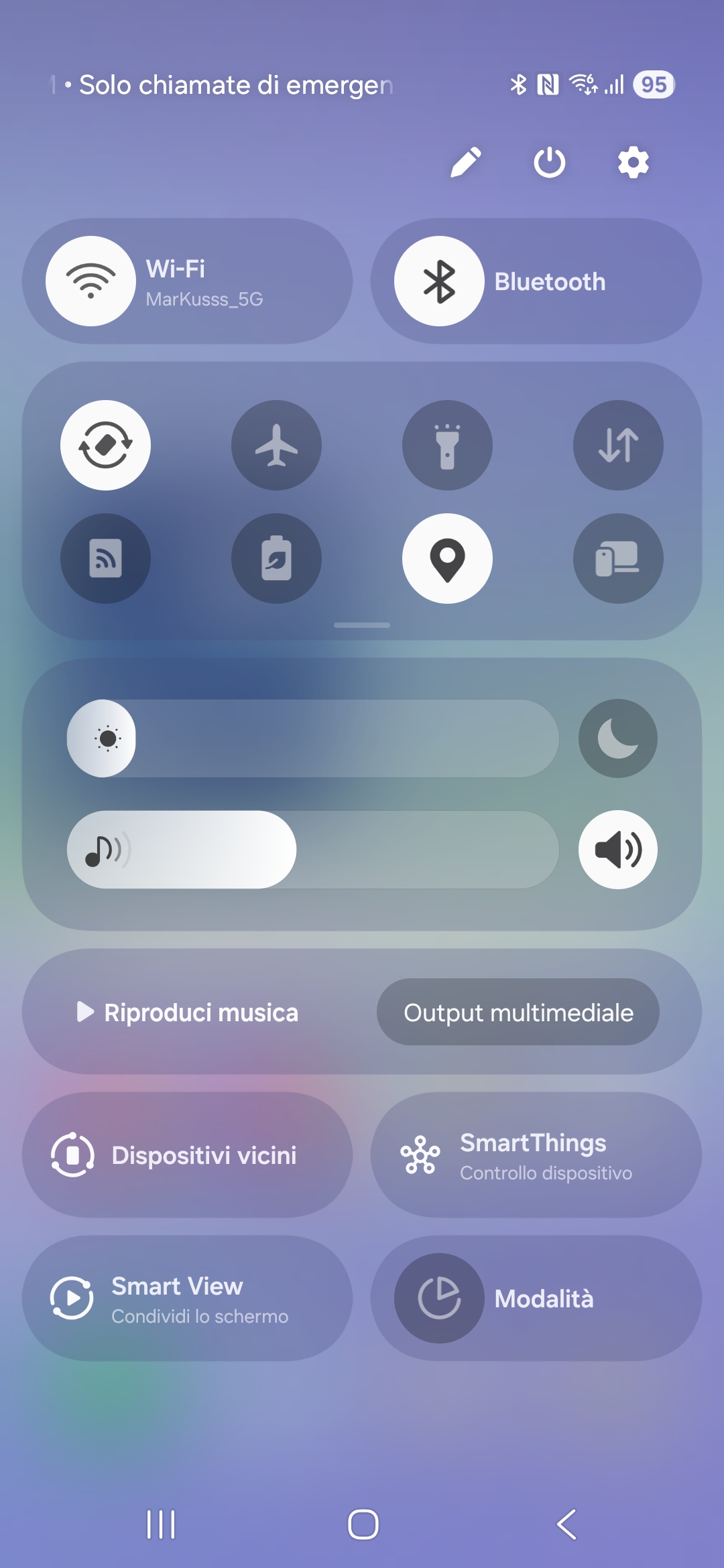
Task: Open Output multimediale
Action: coord(518,1012)
